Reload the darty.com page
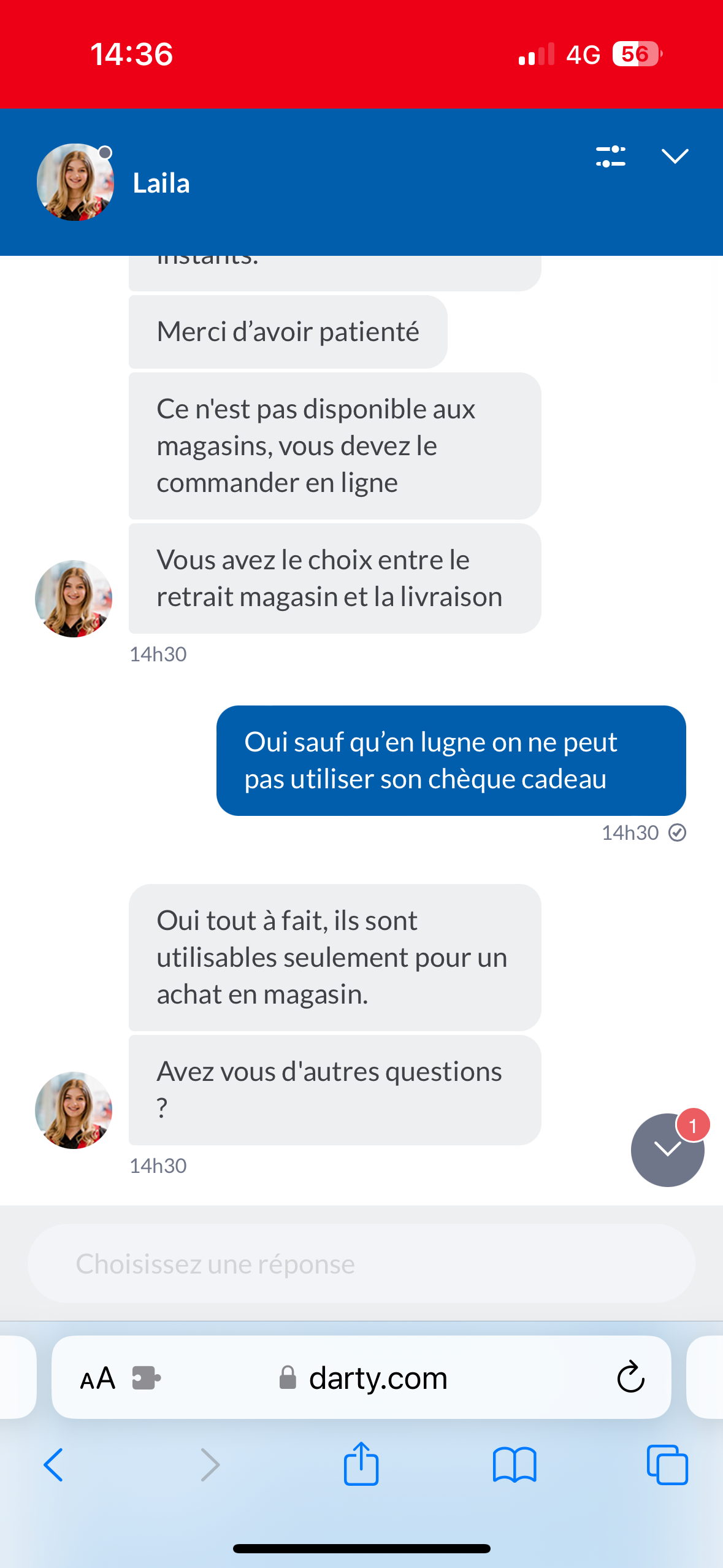The image size is (723, 1568). point(630,1377)
